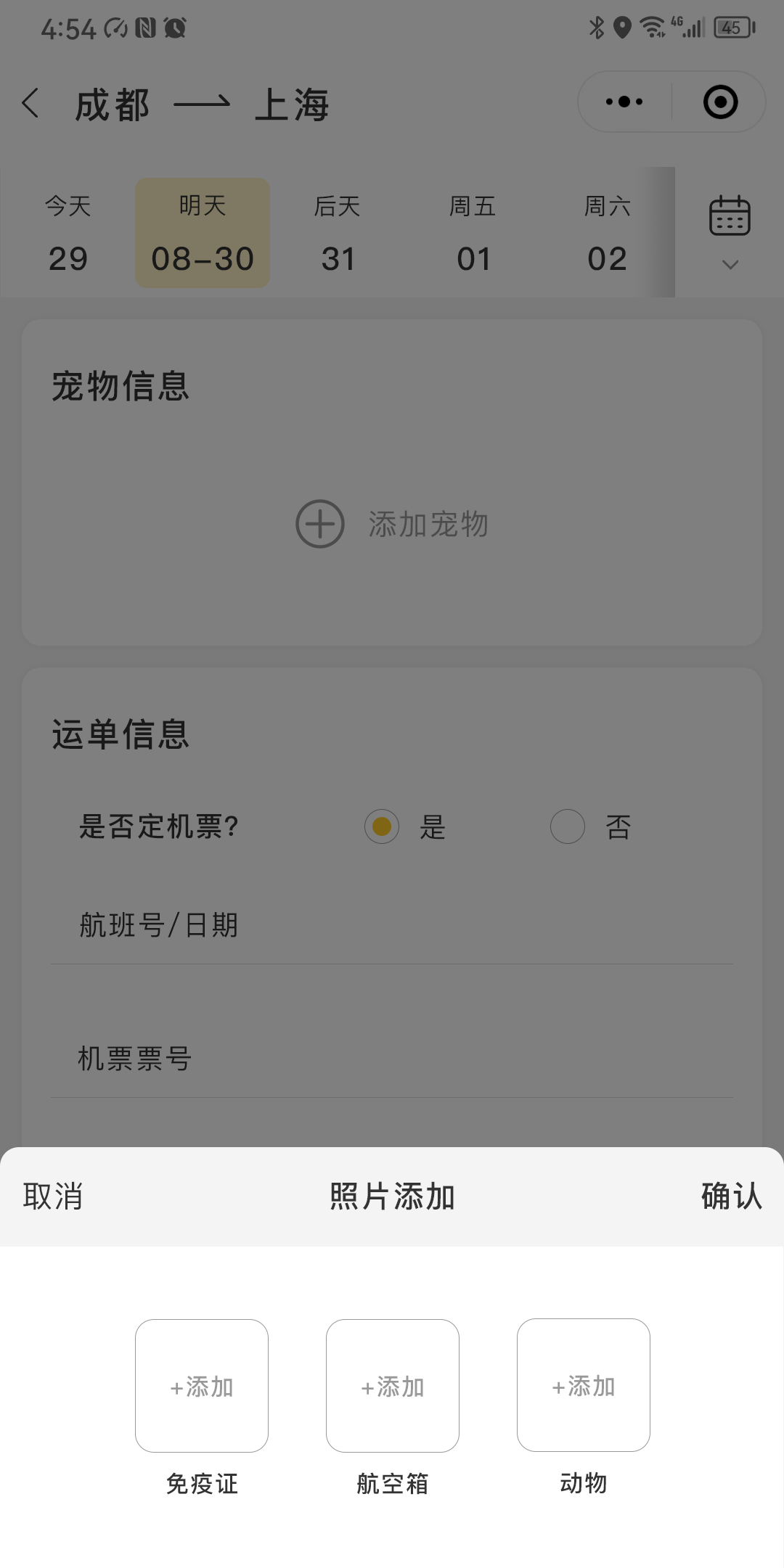Confirm the added photos with 确认
The image size is (784, 1568).
click(x=731, y=1196)
